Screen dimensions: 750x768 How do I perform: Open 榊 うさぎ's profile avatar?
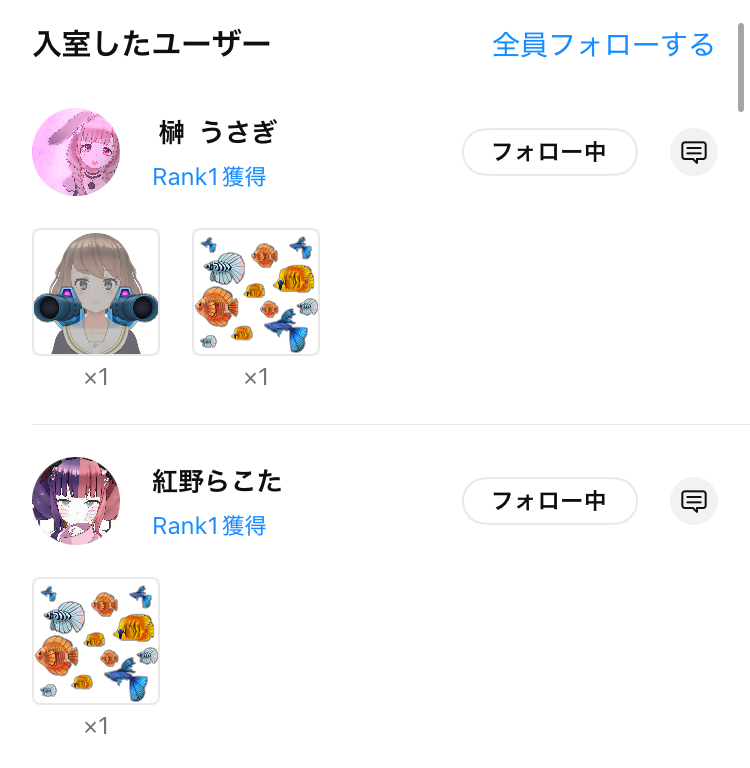tap(76, 152)
